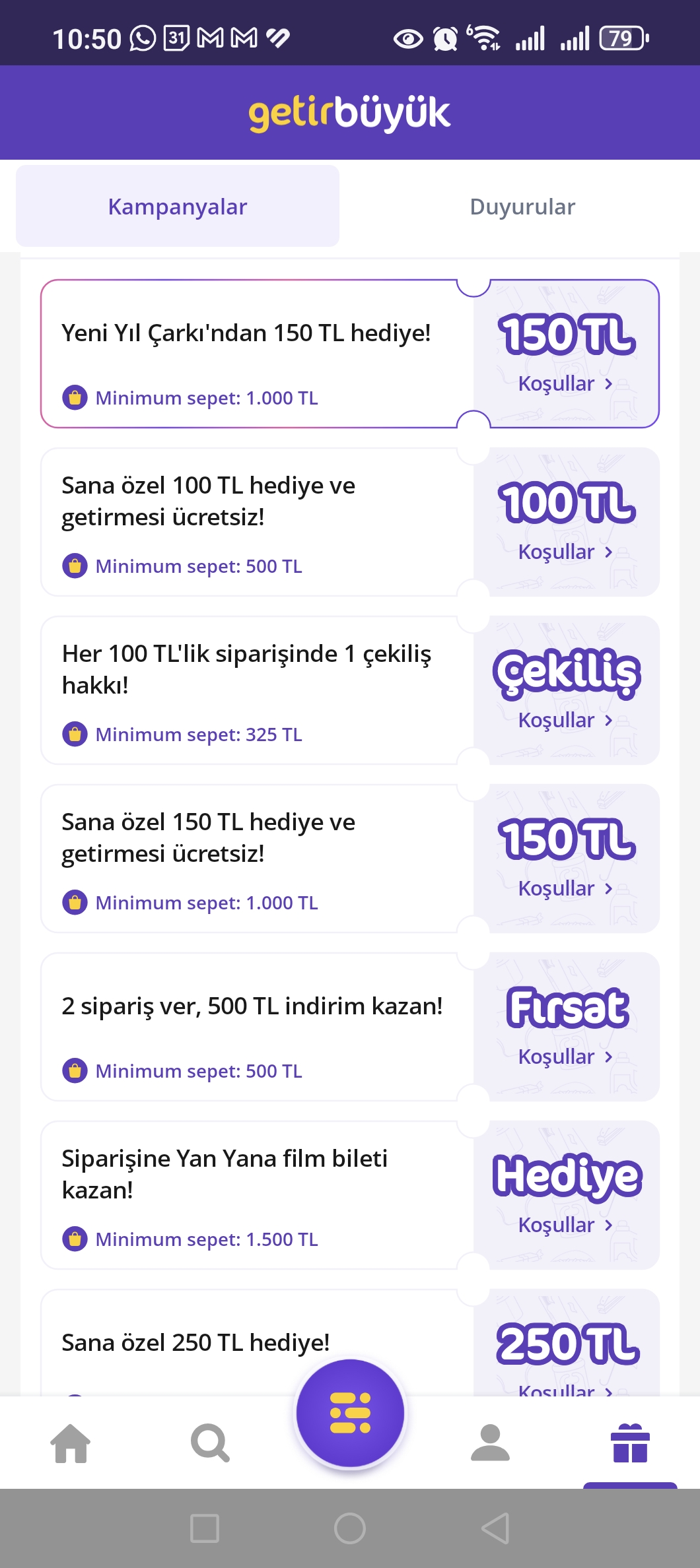Go to the home tab

click(x=71, y=1443)
